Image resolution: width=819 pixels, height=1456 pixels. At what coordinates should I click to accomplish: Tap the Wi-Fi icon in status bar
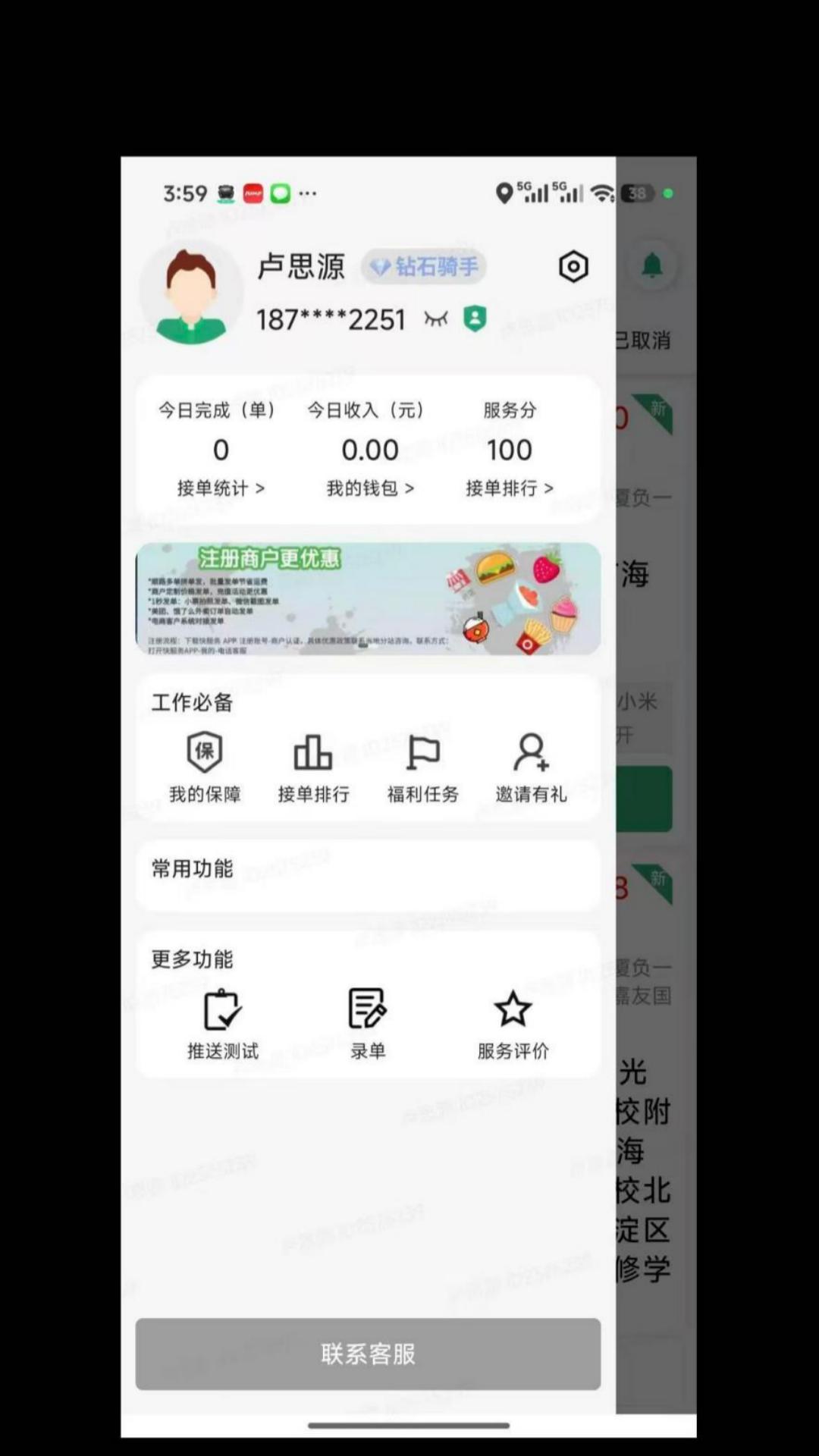click(x=601, y=193)
